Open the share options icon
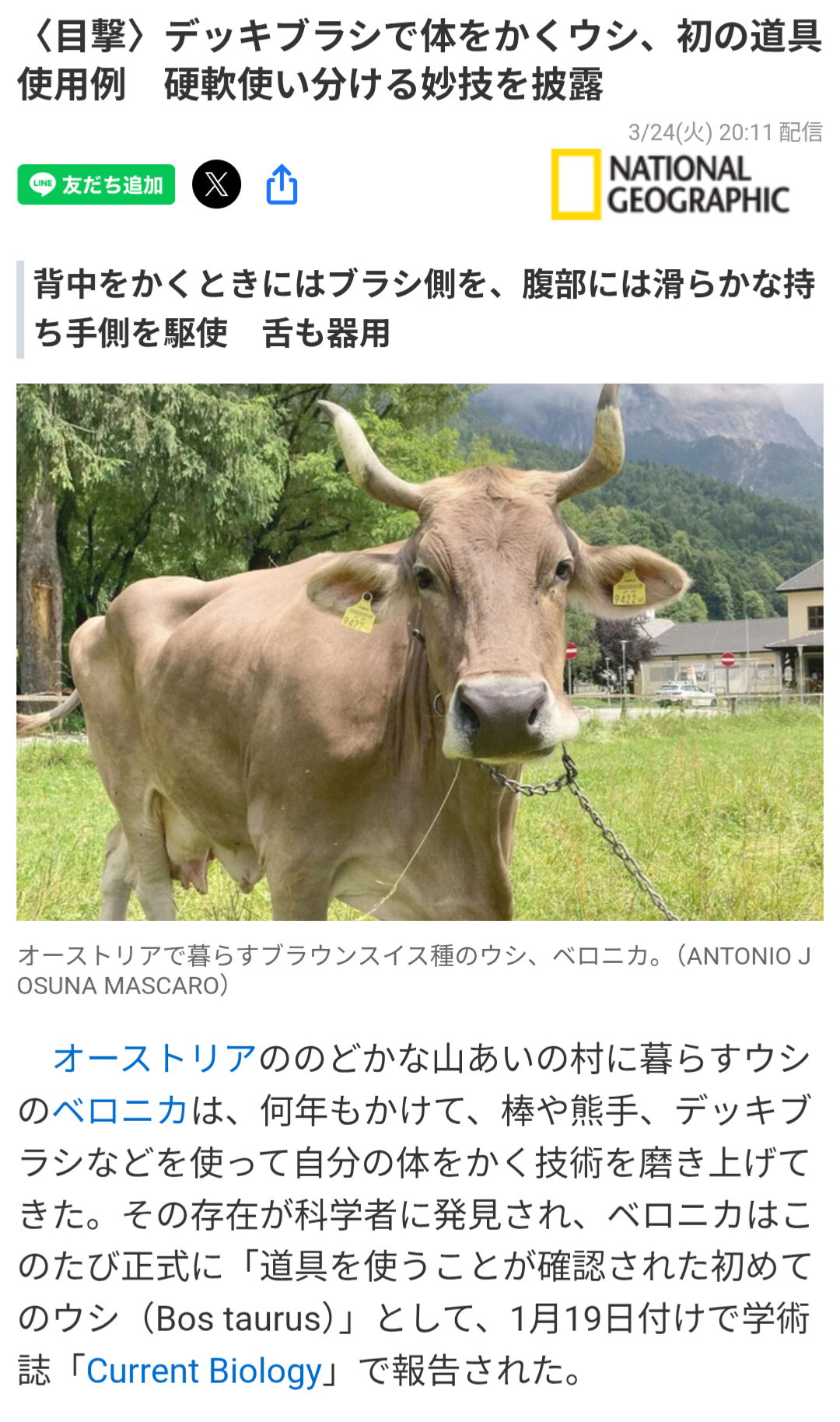This screenshot has height=1422, width=840. pyautogui.click(x=282, y=185)
